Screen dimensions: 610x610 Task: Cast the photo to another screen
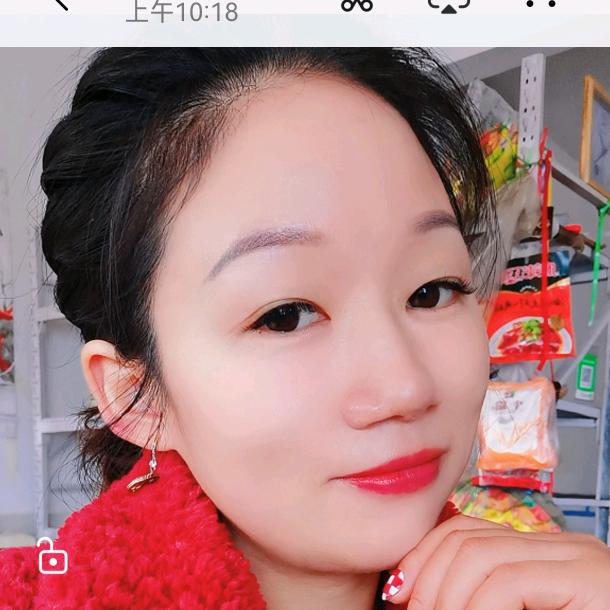click(448, 5)
